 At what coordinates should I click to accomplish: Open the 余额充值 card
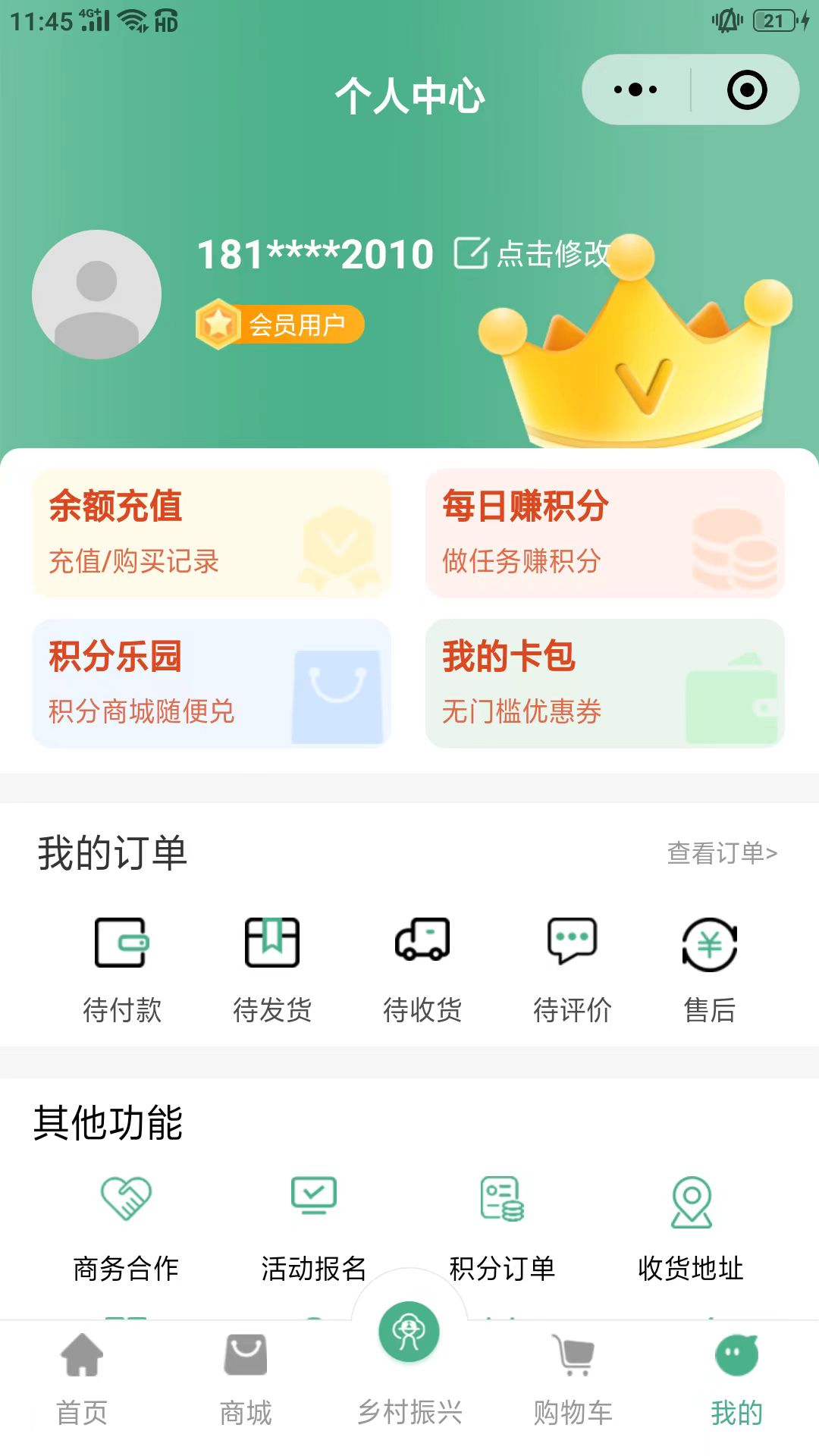pos(212,533)
